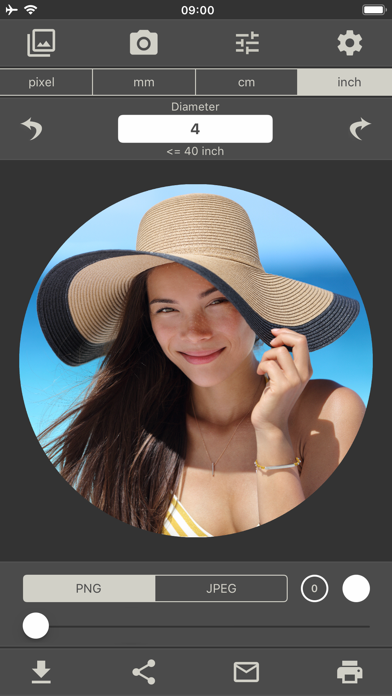Viewport: 392px width, 696px height.
Task: Switch units to cm
Action: (x=246, y=82)
